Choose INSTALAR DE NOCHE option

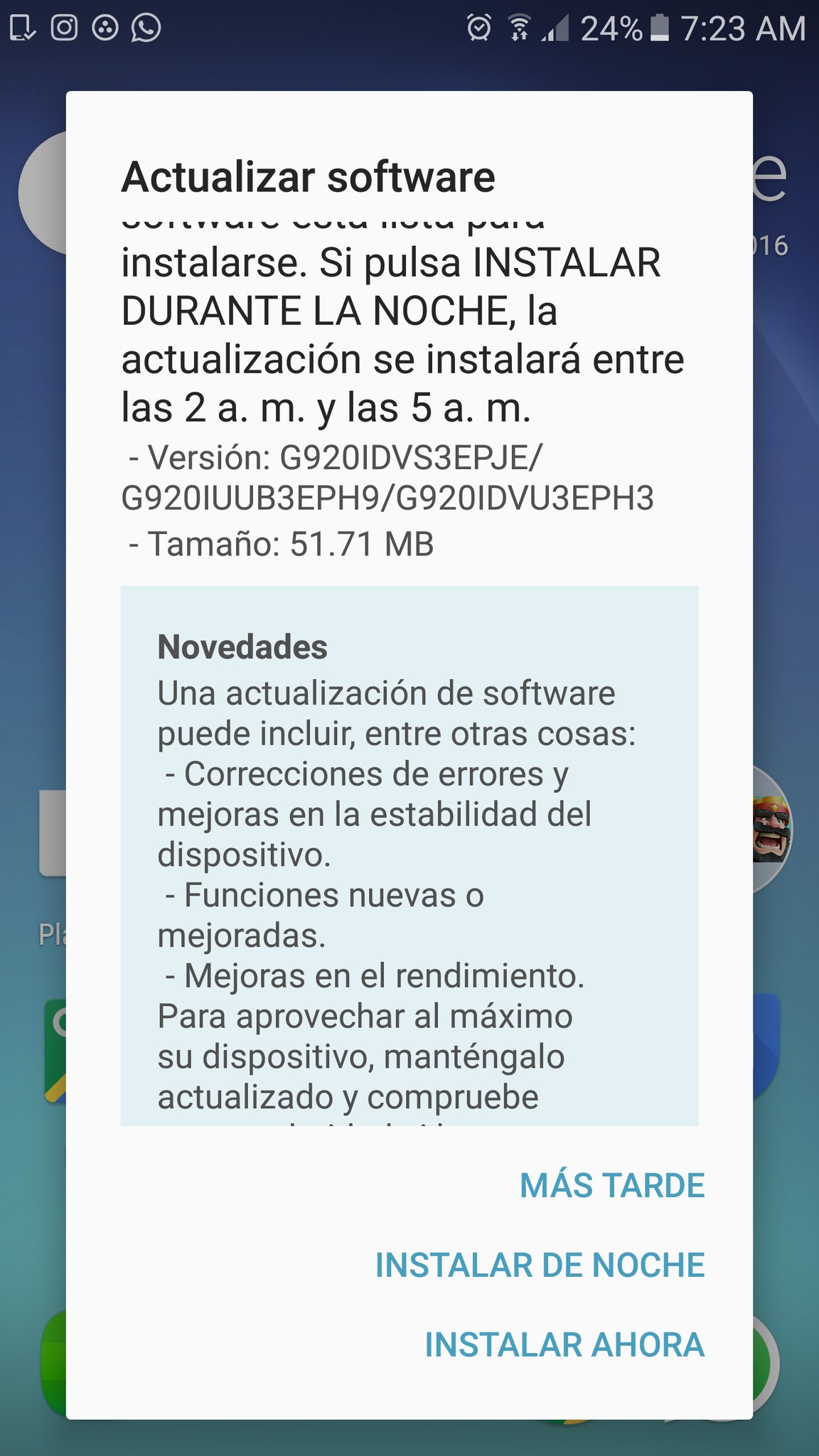(x=540, y=1265)
